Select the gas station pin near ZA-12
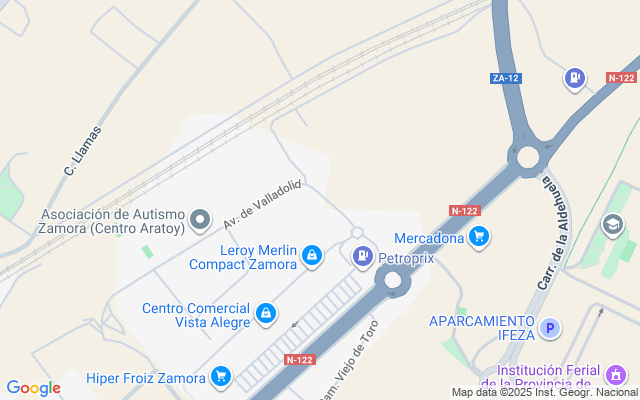The image size is (640, 400). point(575,79)
